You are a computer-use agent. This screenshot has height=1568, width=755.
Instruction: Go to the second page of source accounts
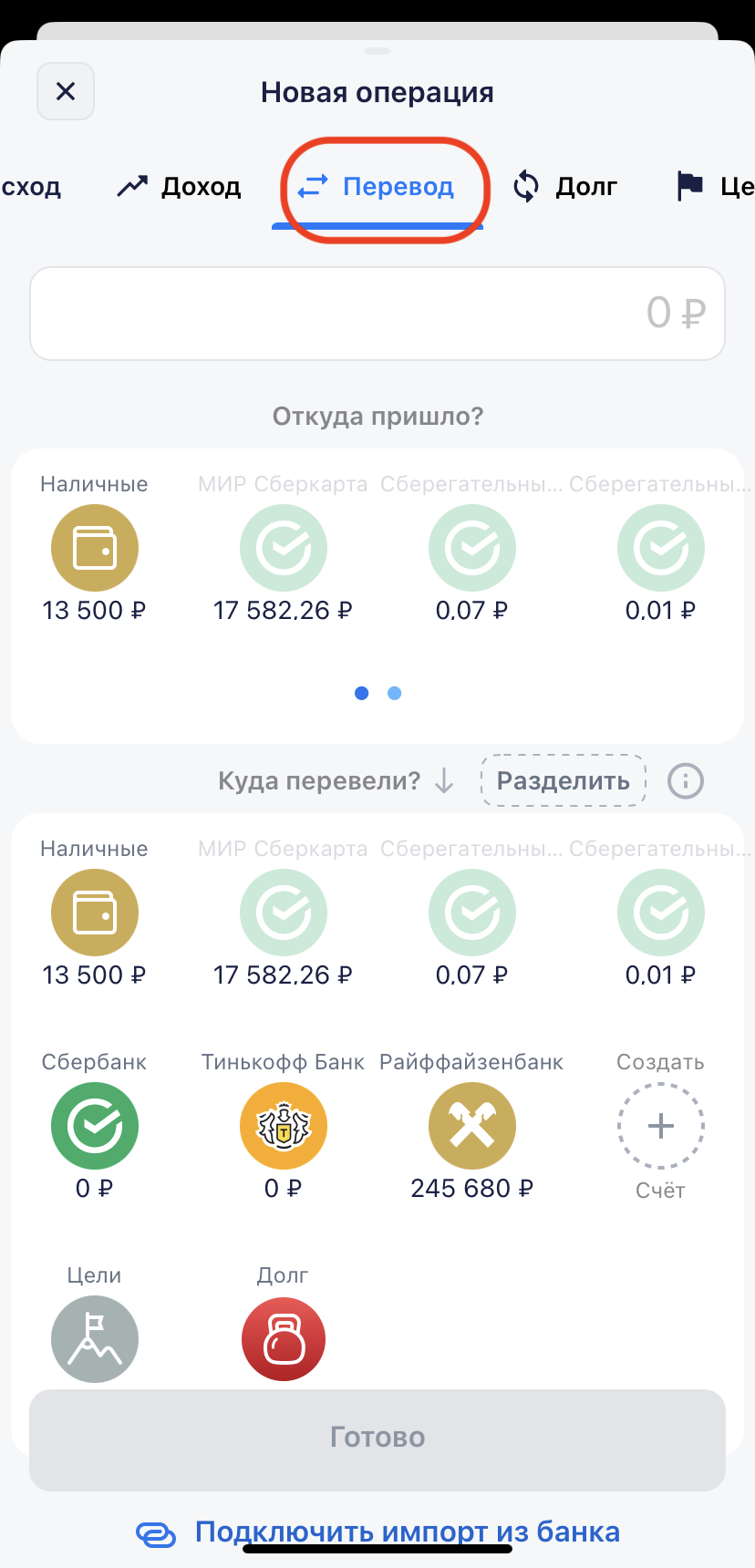click(x=395, y=694)
